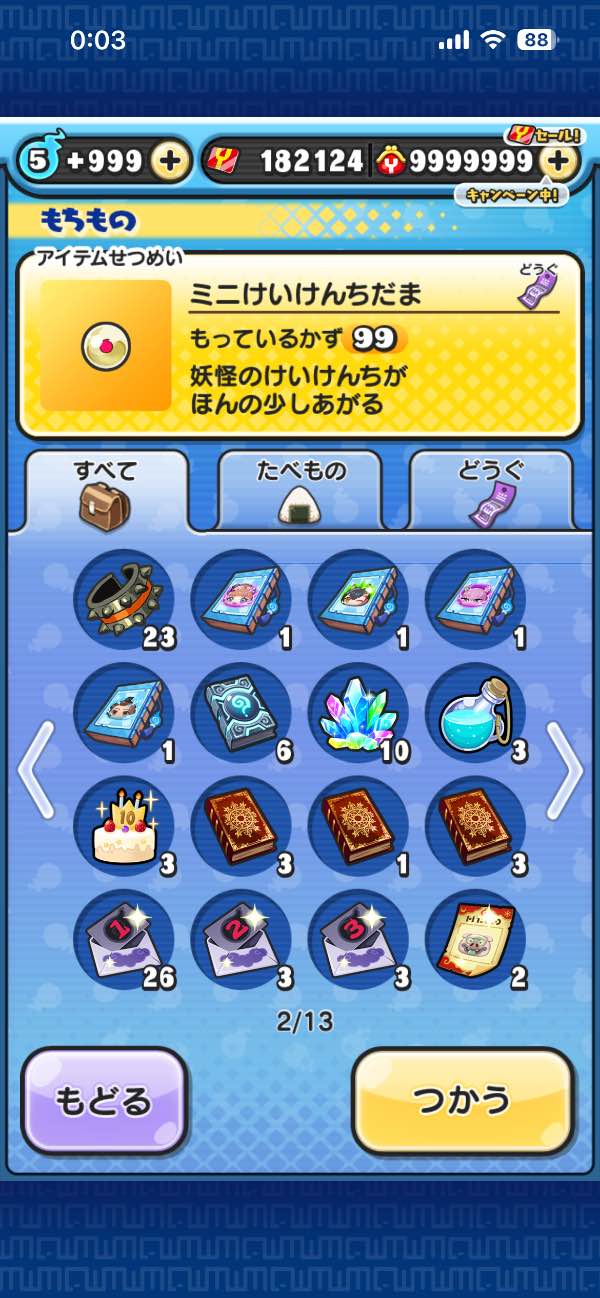Switch to the たべもの tab

coord(300,489)
